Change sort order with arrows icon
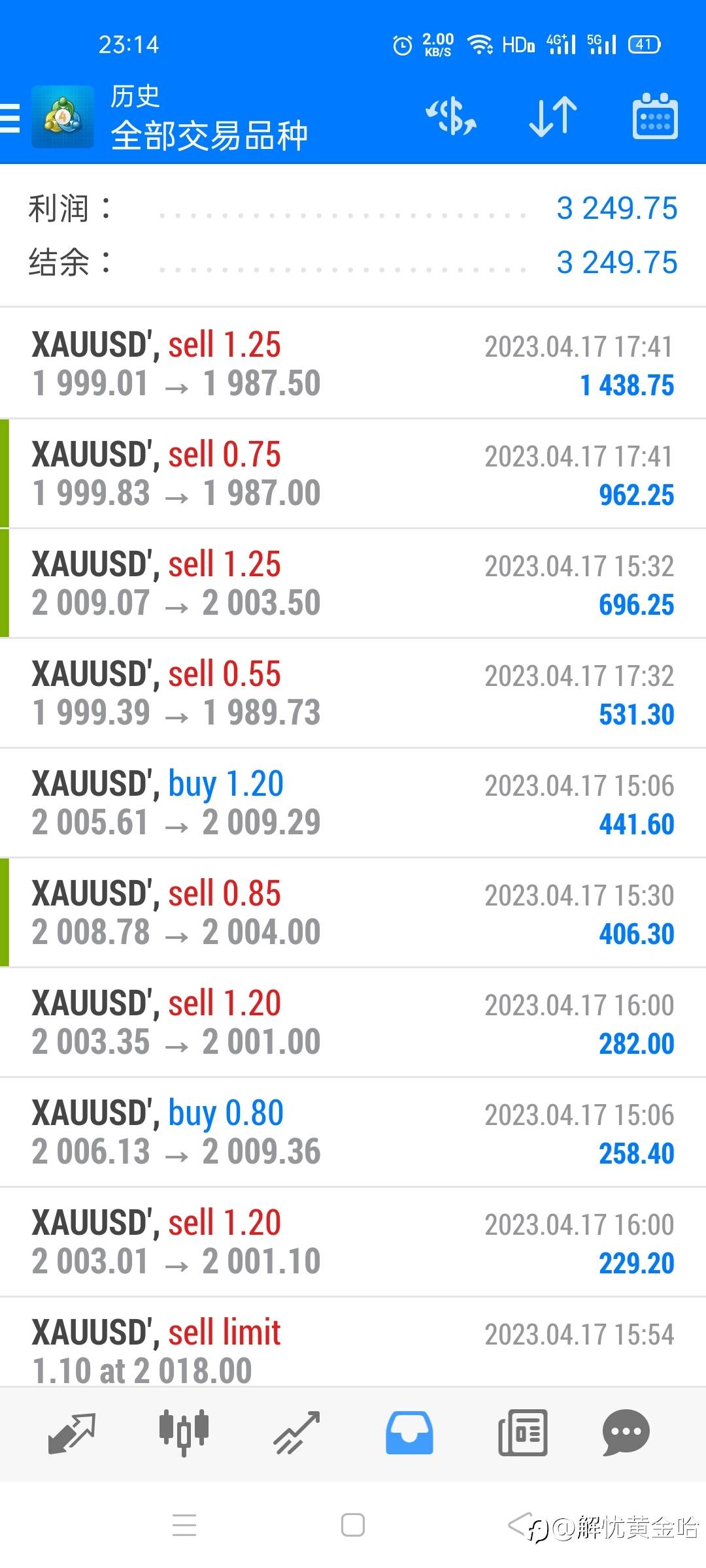 [553, 117]
